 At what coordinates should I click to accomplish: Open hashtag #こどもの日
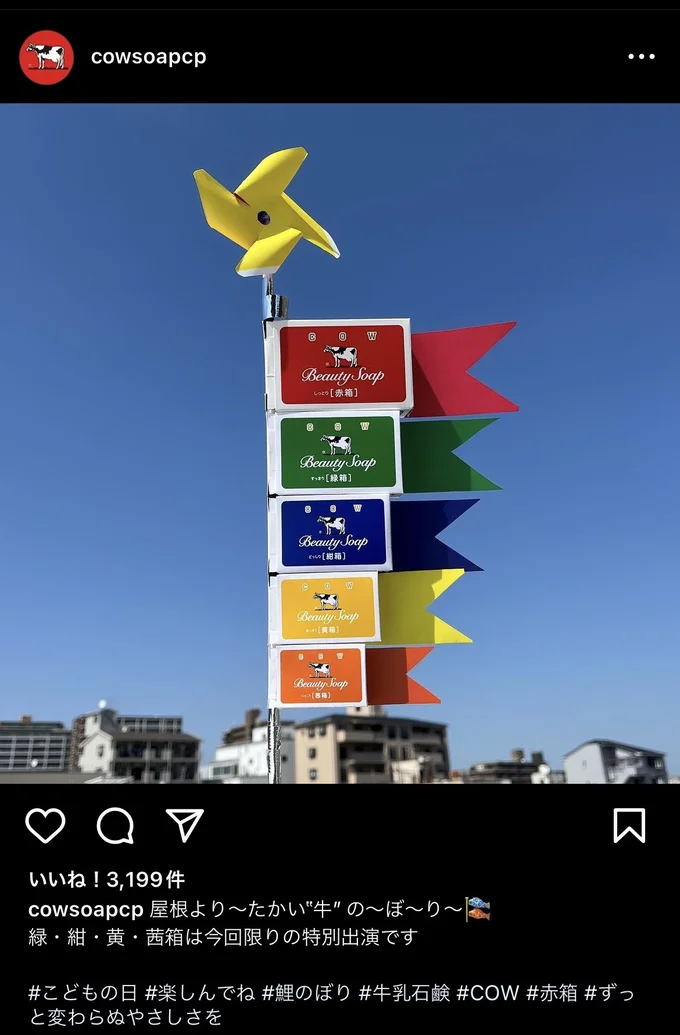coord(83,993)
